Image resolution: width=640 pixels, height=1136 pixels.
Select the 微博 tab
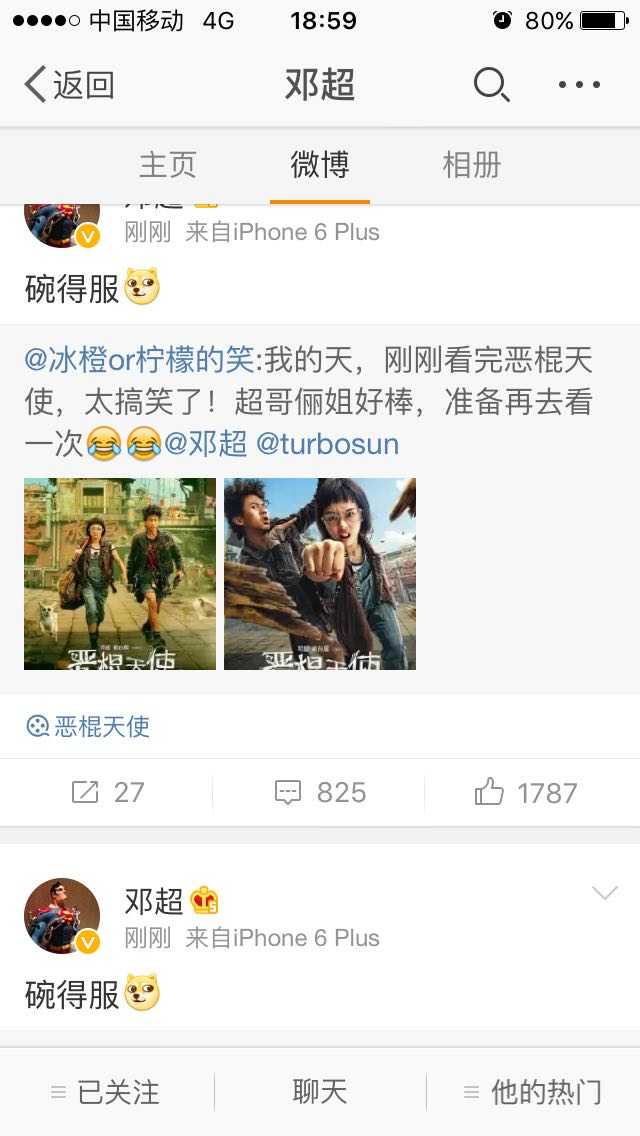click(320, 165)
